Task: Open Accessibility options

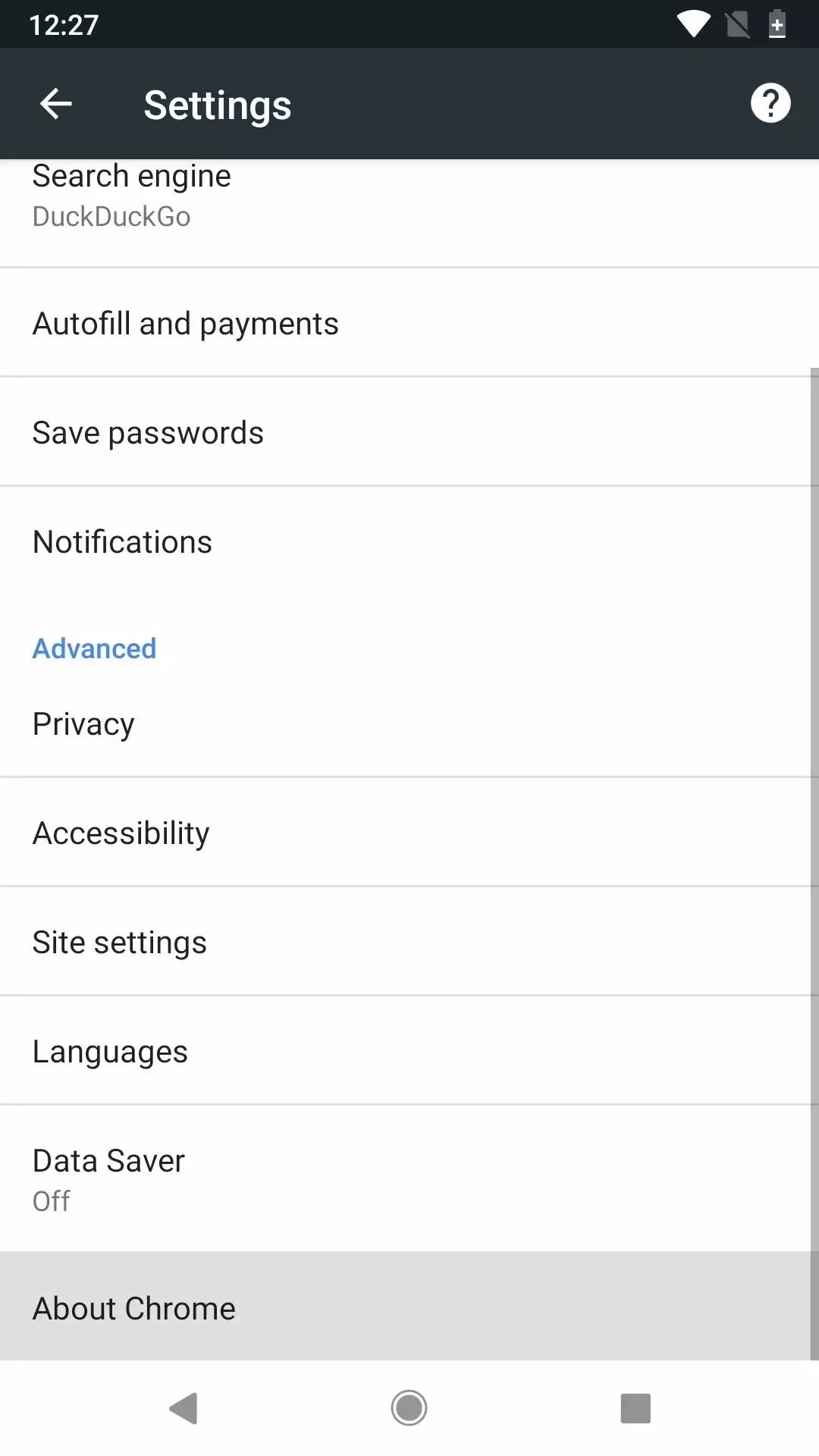Action: [409, 833]
